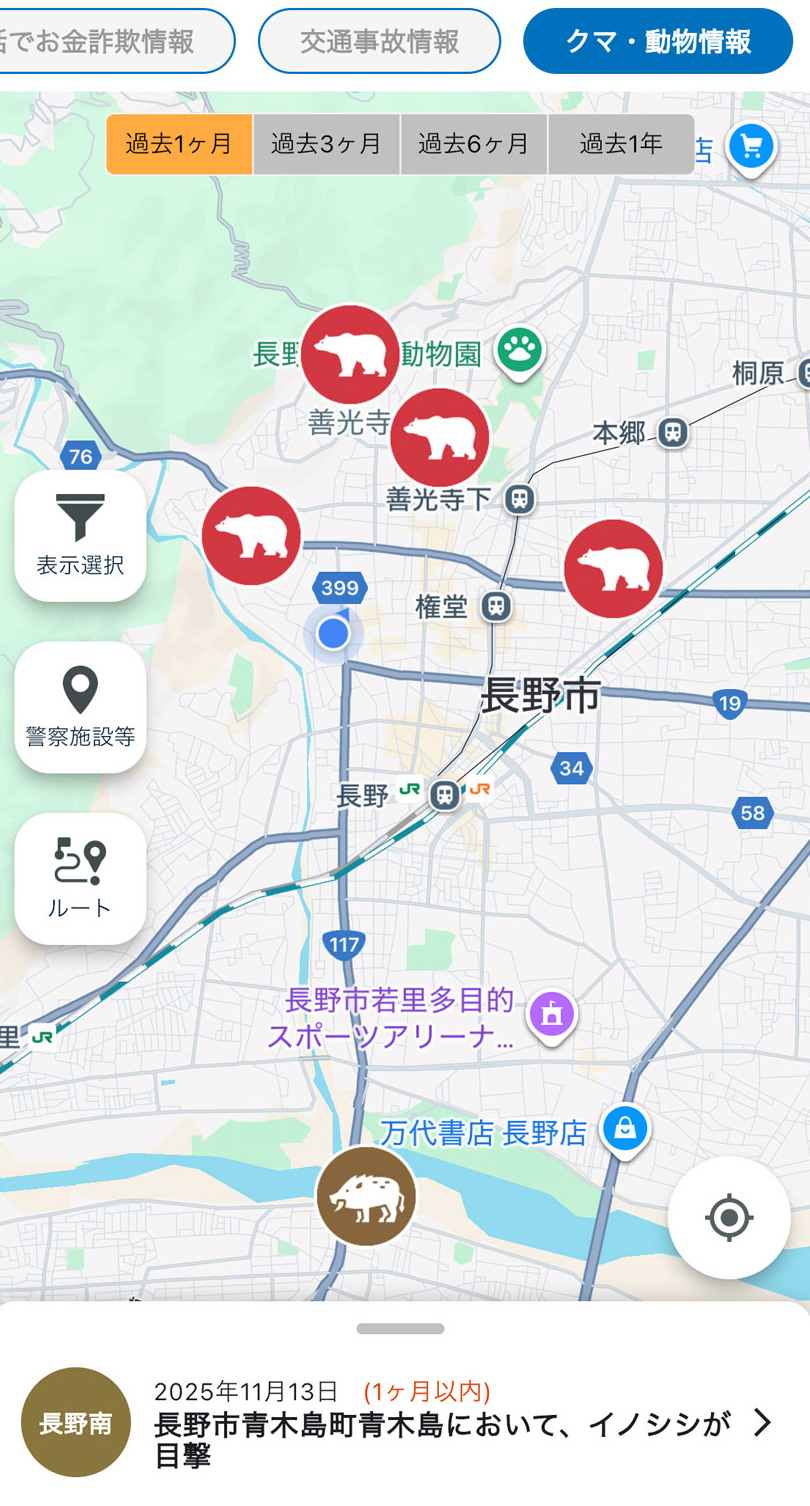
Task: Expand the bottom sheet handle
Action: 400,1329
